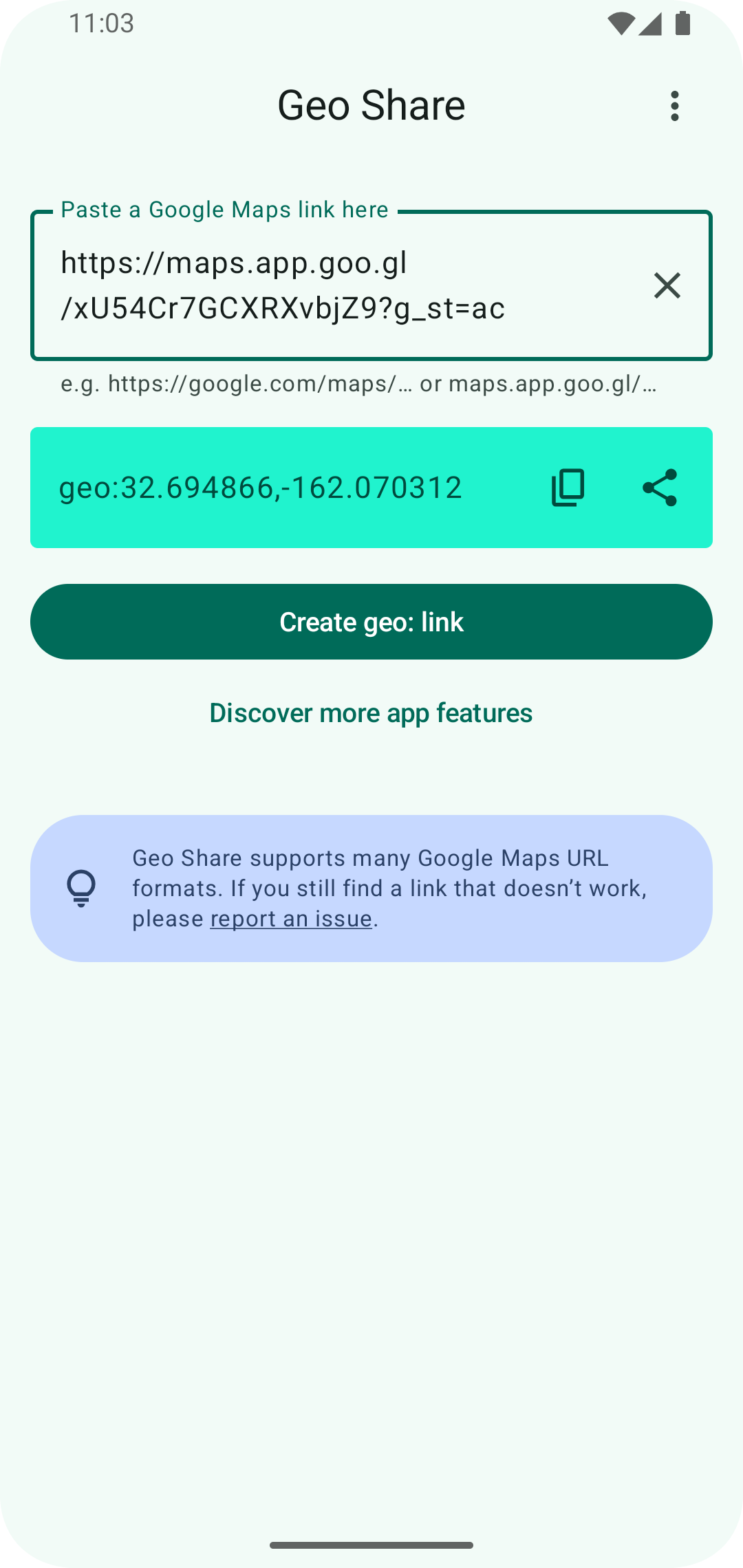
Task: Clear the pasted Google Maps link
Action: (667, 285)
